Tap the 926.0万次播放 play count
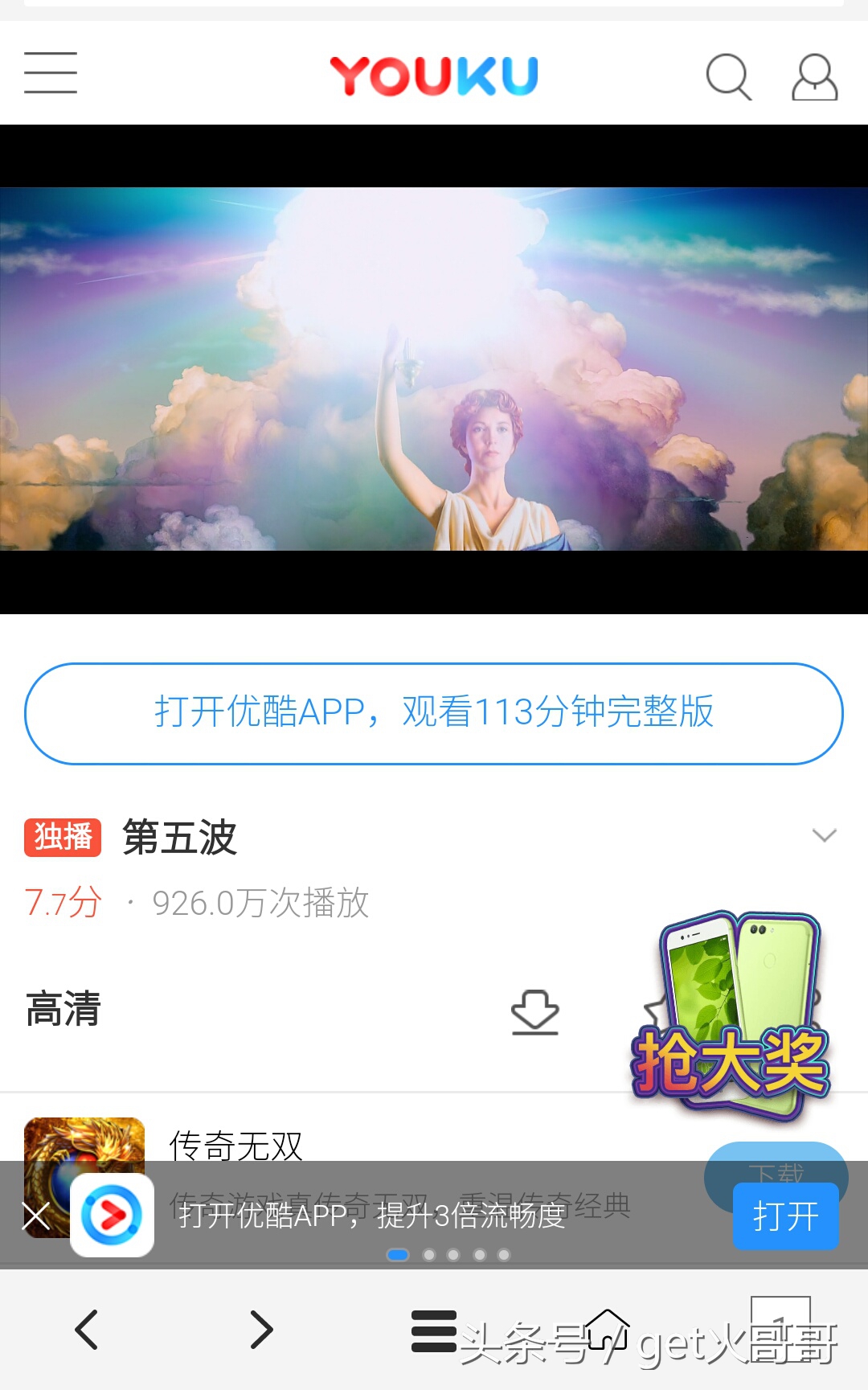The width and height of the screenshot is (868, 1390). [x=259, y=902]
